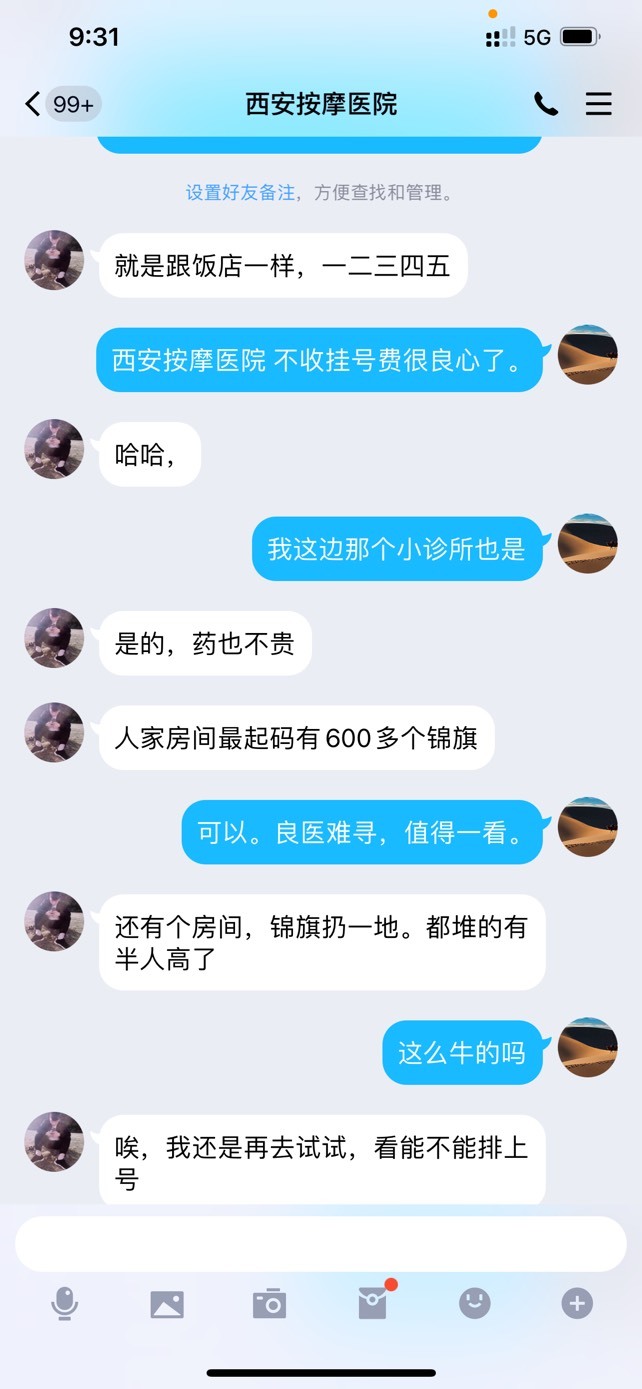
Task: Tap the 设置好友备注 link
Action: coord(240,193)
